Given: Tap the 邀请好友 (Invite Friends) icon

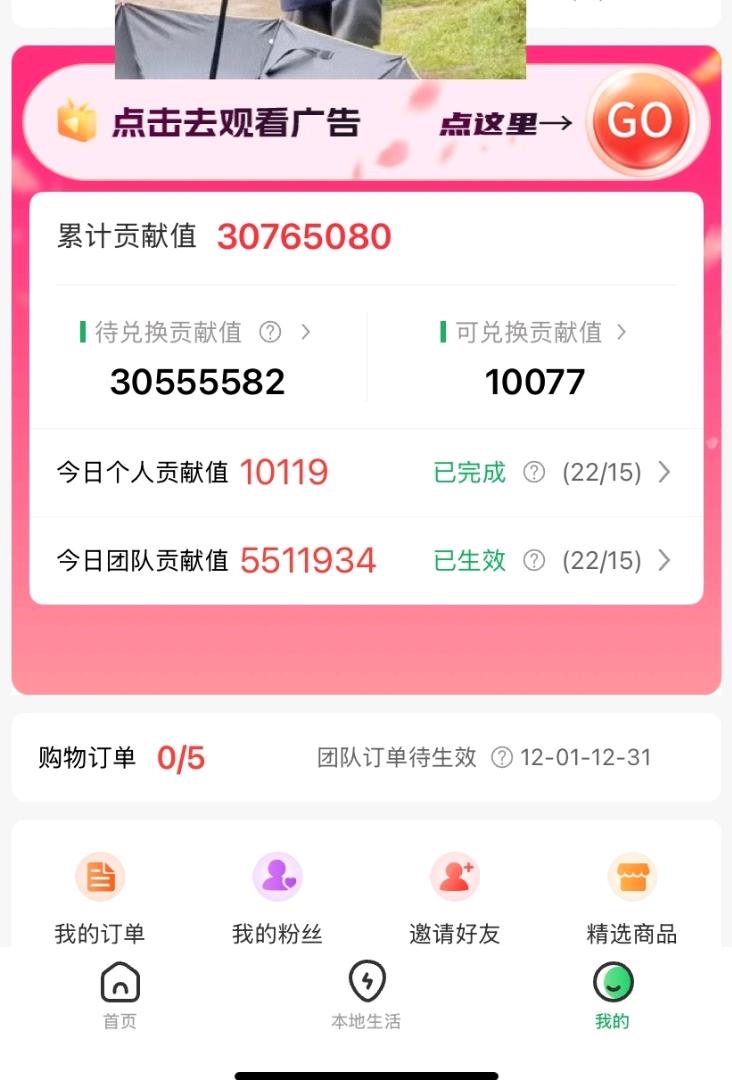Looking at the screenshot, I should click(x=455, y=876).
